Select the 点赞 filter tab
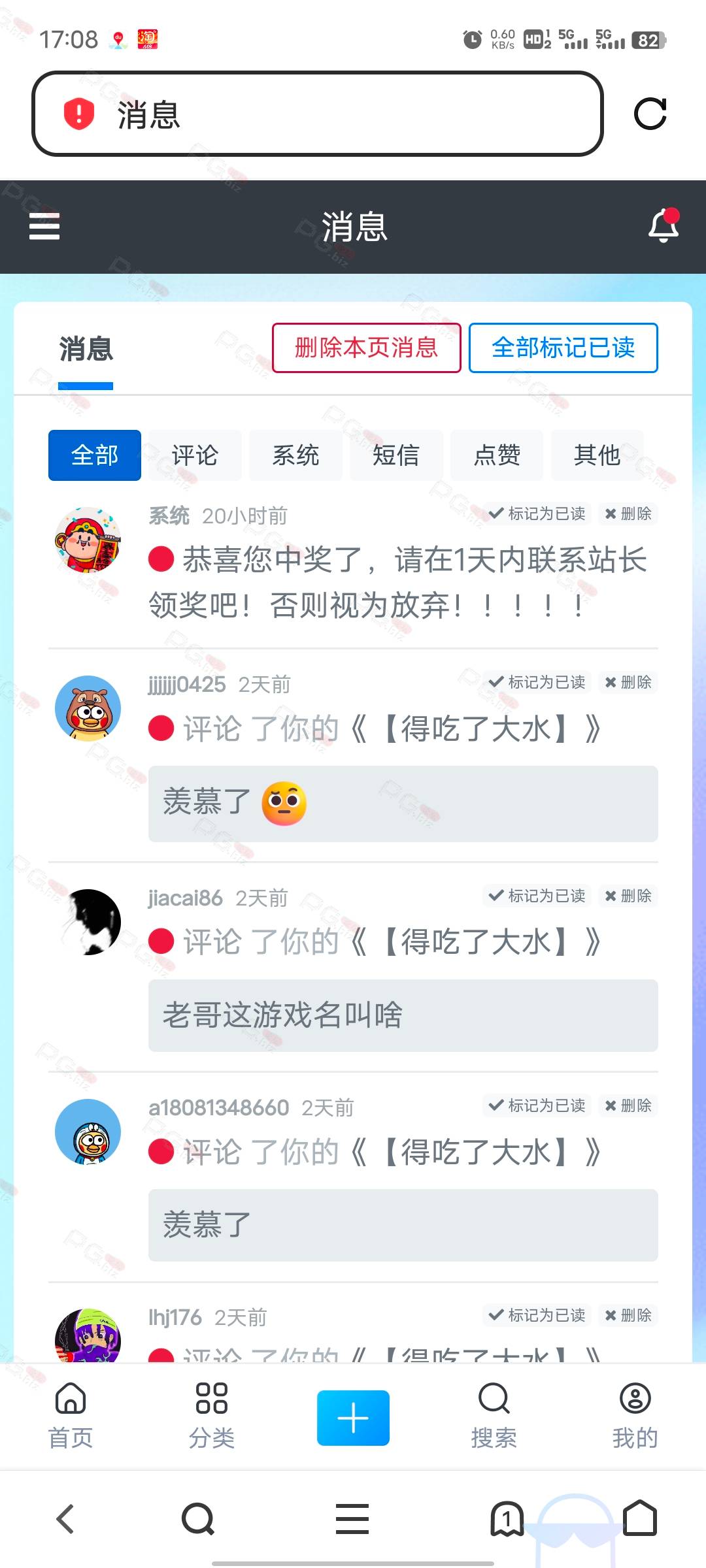706x1568 pixels. click(x=497, y=455)
